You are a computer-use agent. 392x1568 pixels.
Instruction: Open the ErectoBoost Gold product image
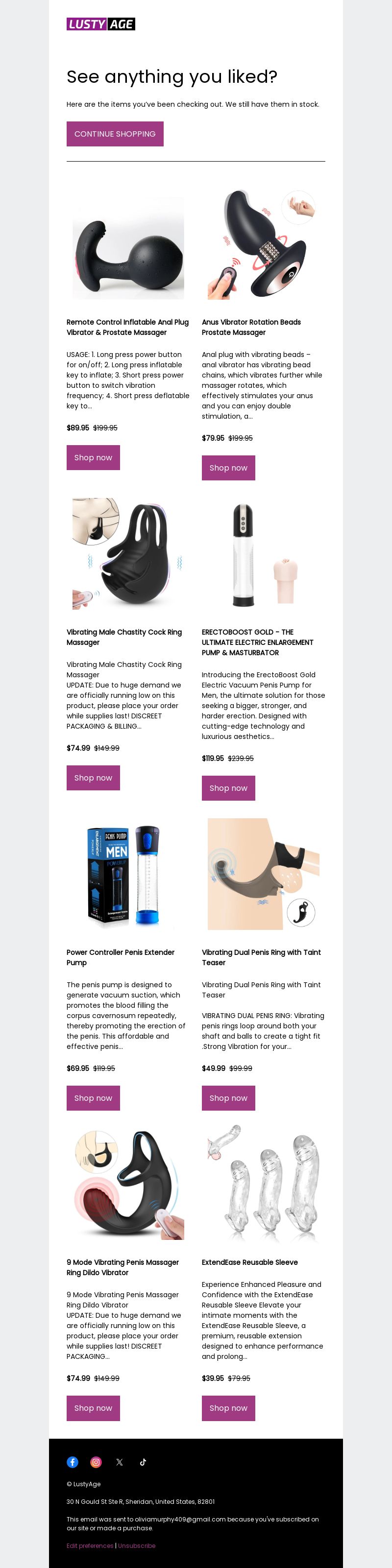pyautogui.click(x=263, y=554)
